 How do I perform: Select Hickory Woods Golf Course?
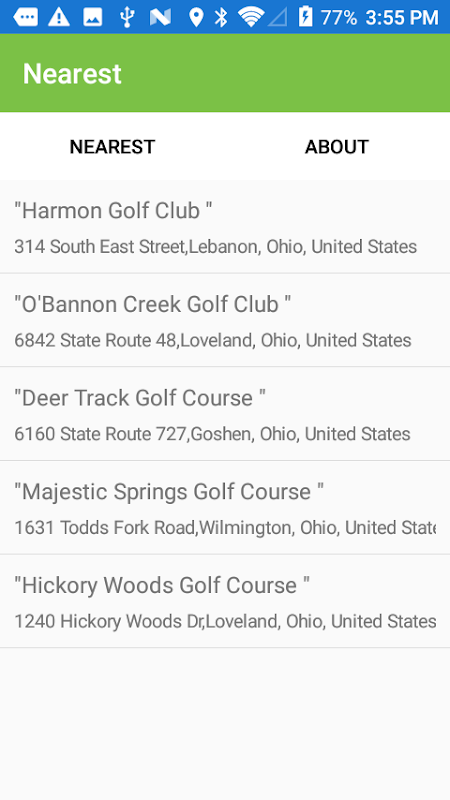pos(225,602)
